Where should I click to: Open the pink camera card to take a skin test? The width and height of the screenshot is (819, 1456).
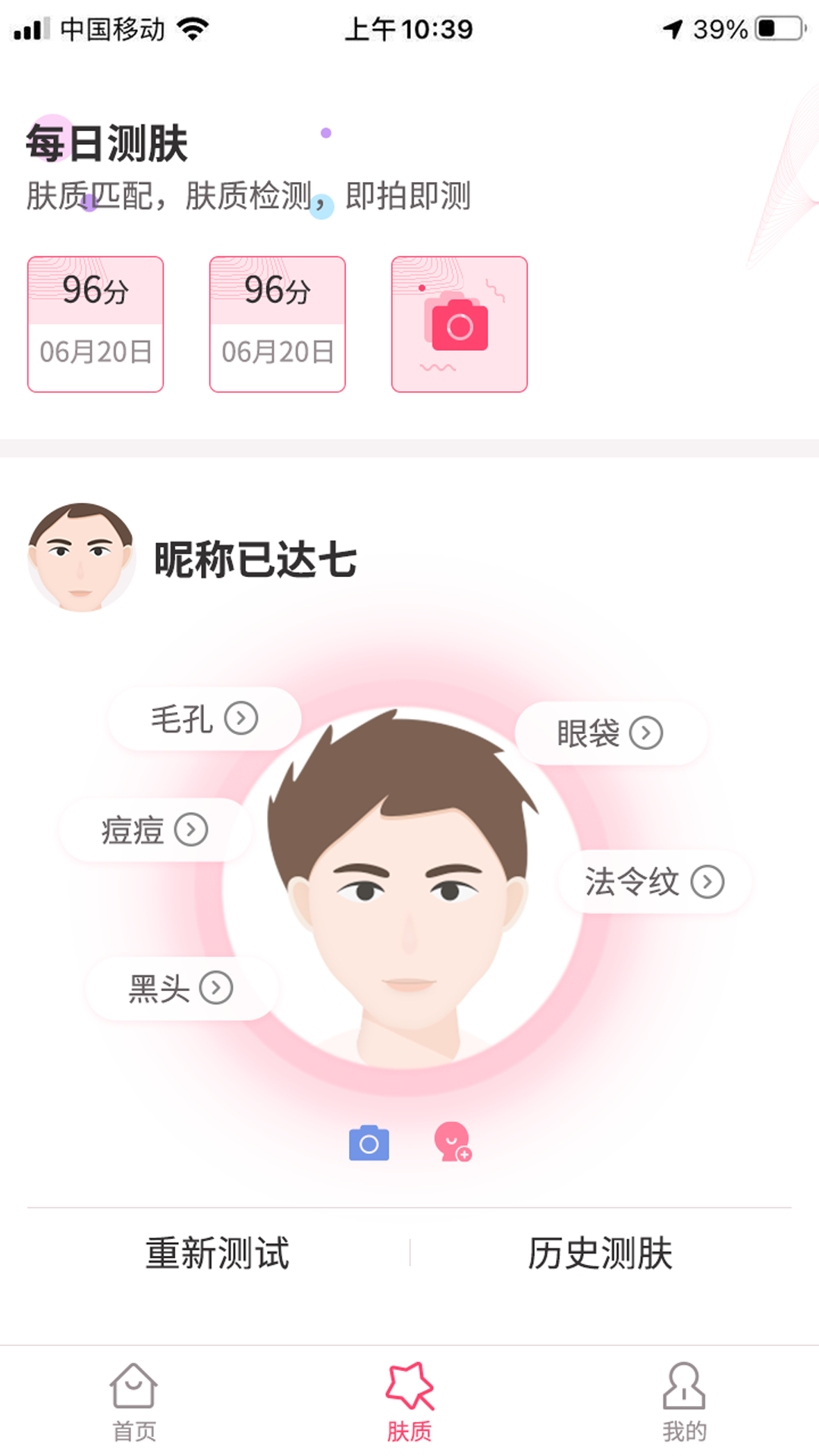459,324
